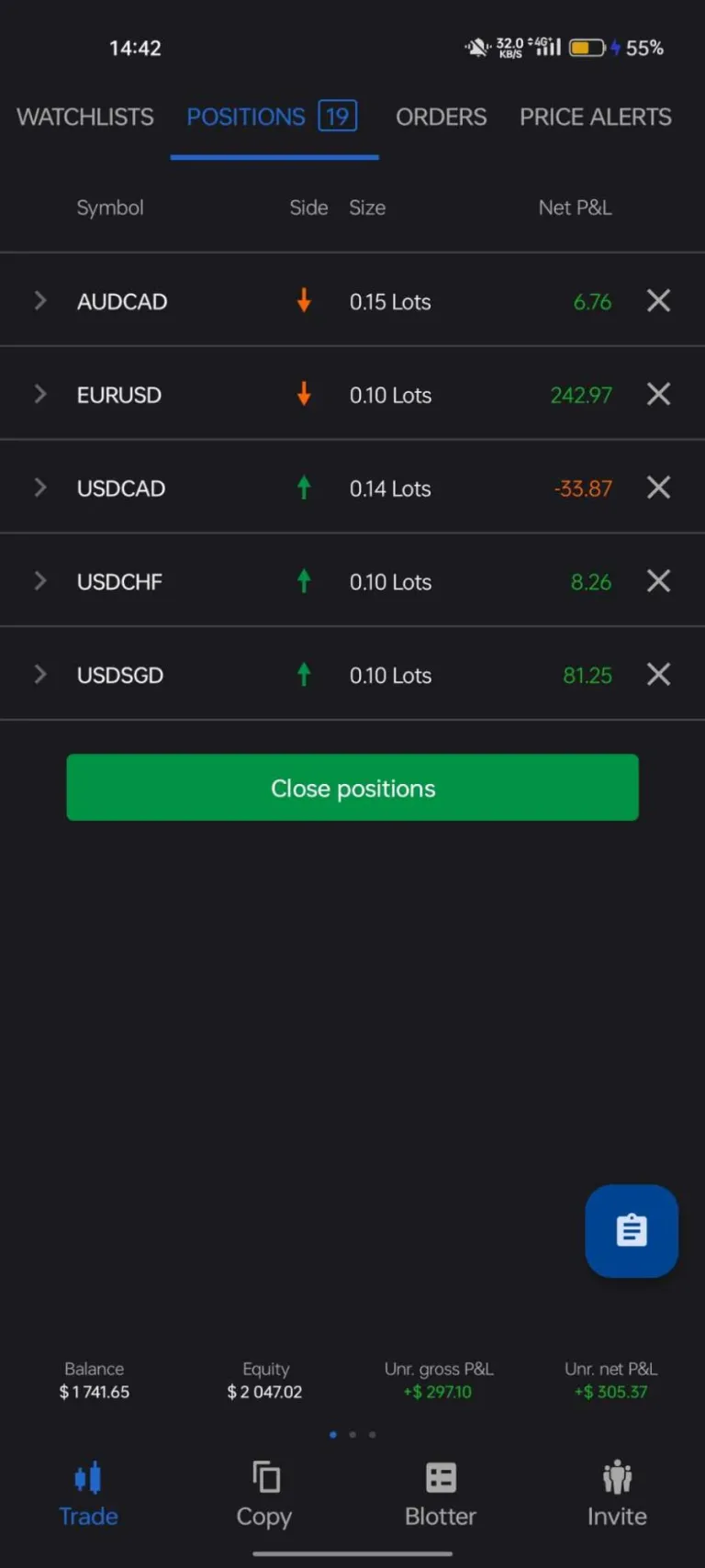Select the Trade tab in bottom navigation

point(88,1494)
